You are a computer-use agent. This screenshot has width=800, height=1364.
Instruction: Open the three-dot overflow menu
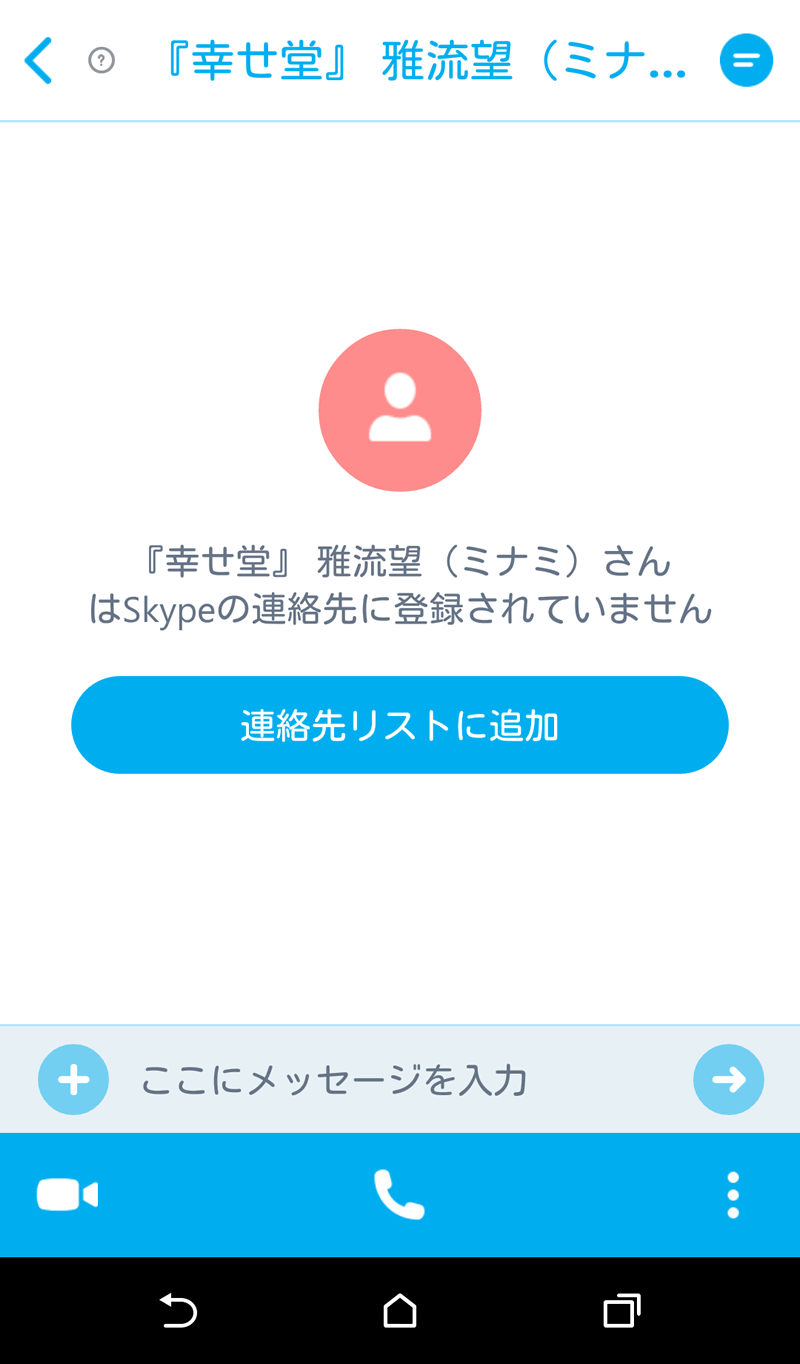click(x=733, y=1195)
